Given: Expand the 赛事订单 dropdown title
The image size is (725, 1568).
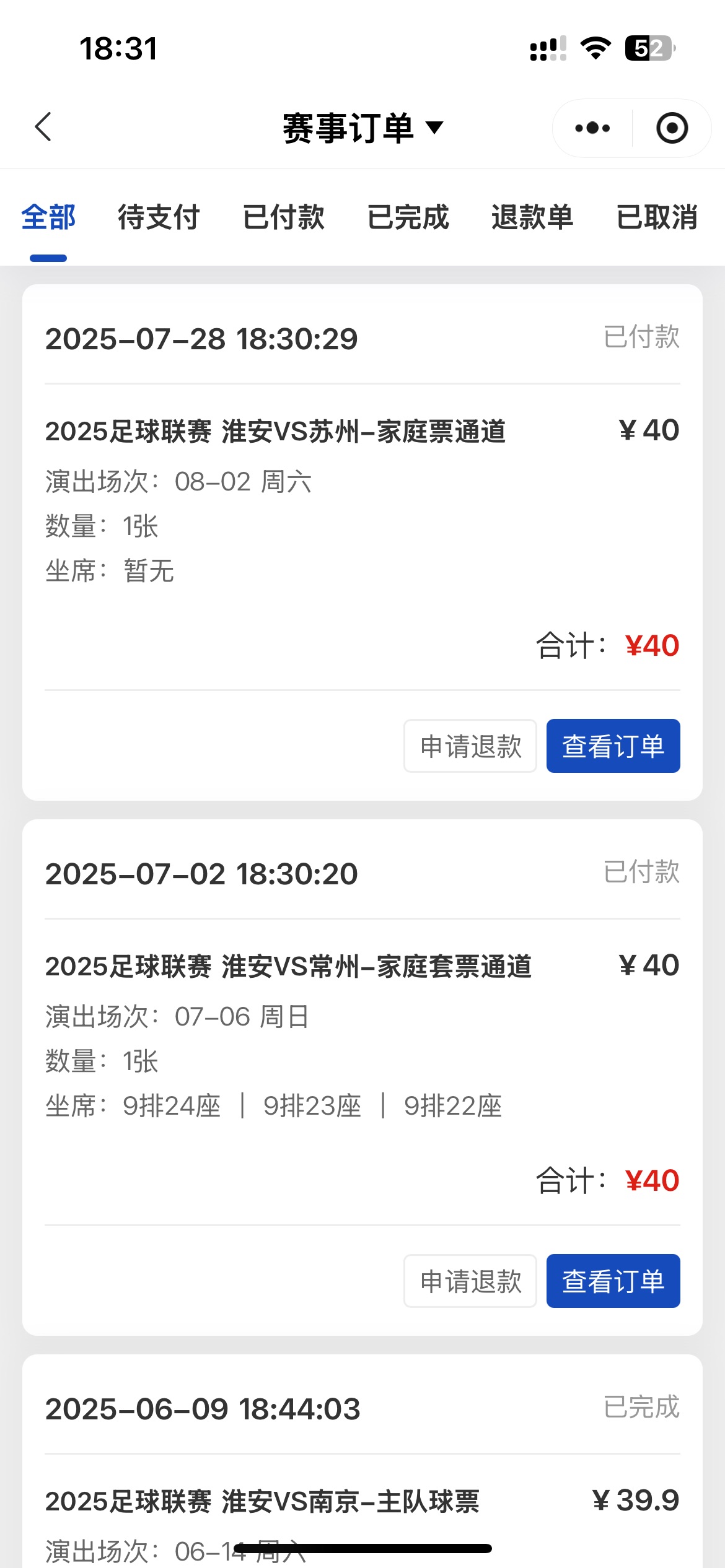Looking at the screenshot, I should point(363,128).
